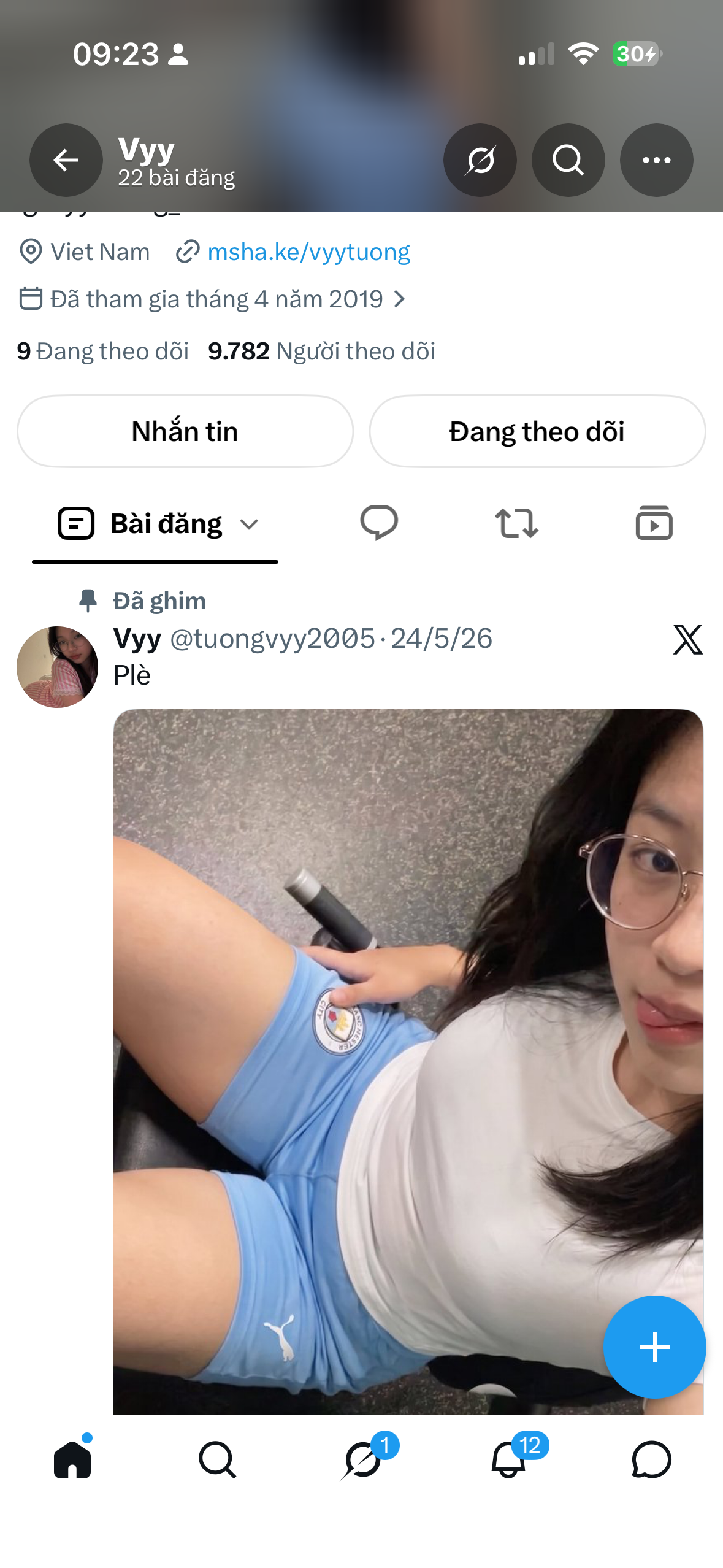Open the joined date details chevron
This screenshot has width=723, height=1568.
pos(399,299)
